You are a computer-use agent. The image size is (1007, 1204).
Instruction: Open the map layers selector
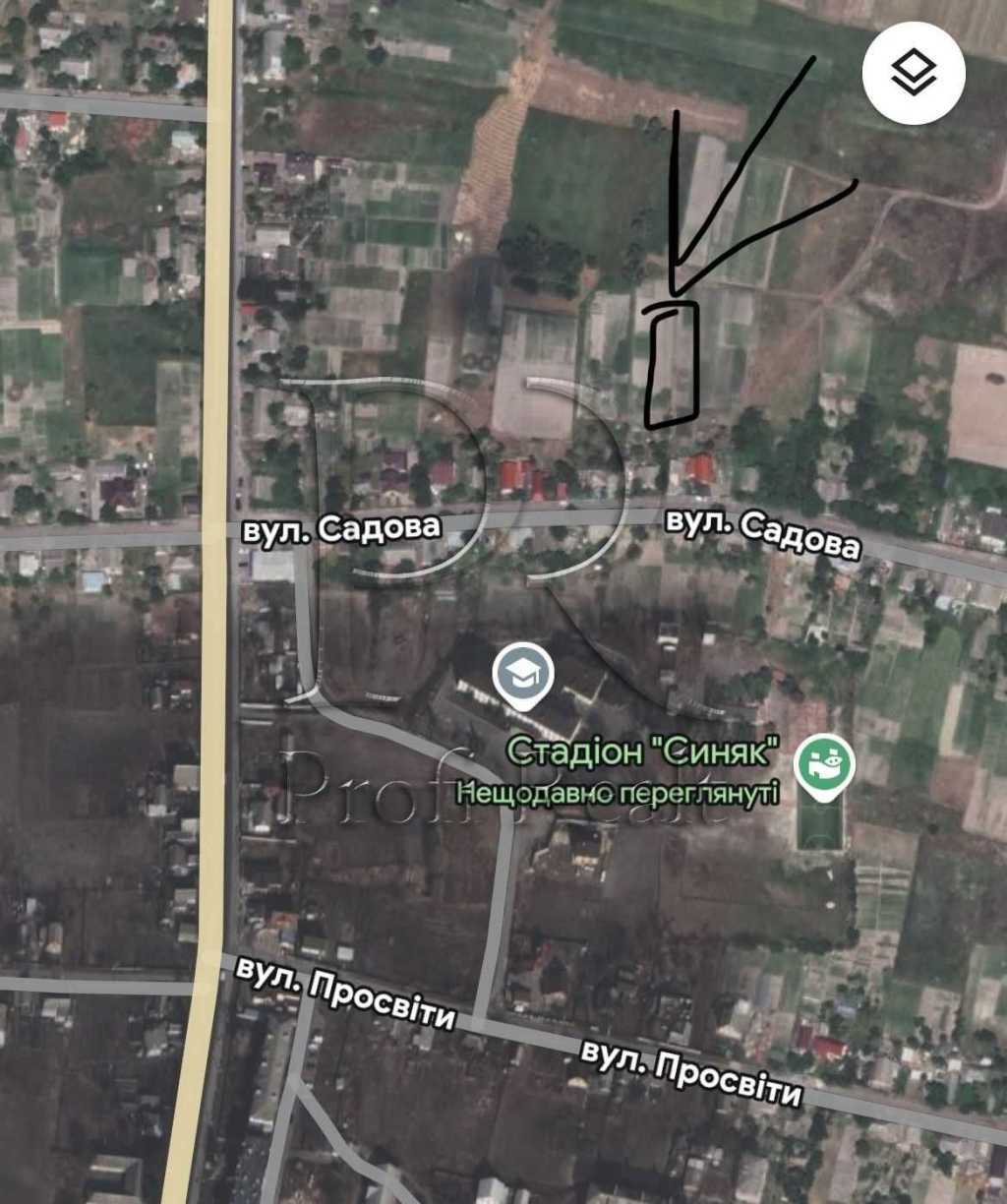pyautogui.click(x=914, y=74)
